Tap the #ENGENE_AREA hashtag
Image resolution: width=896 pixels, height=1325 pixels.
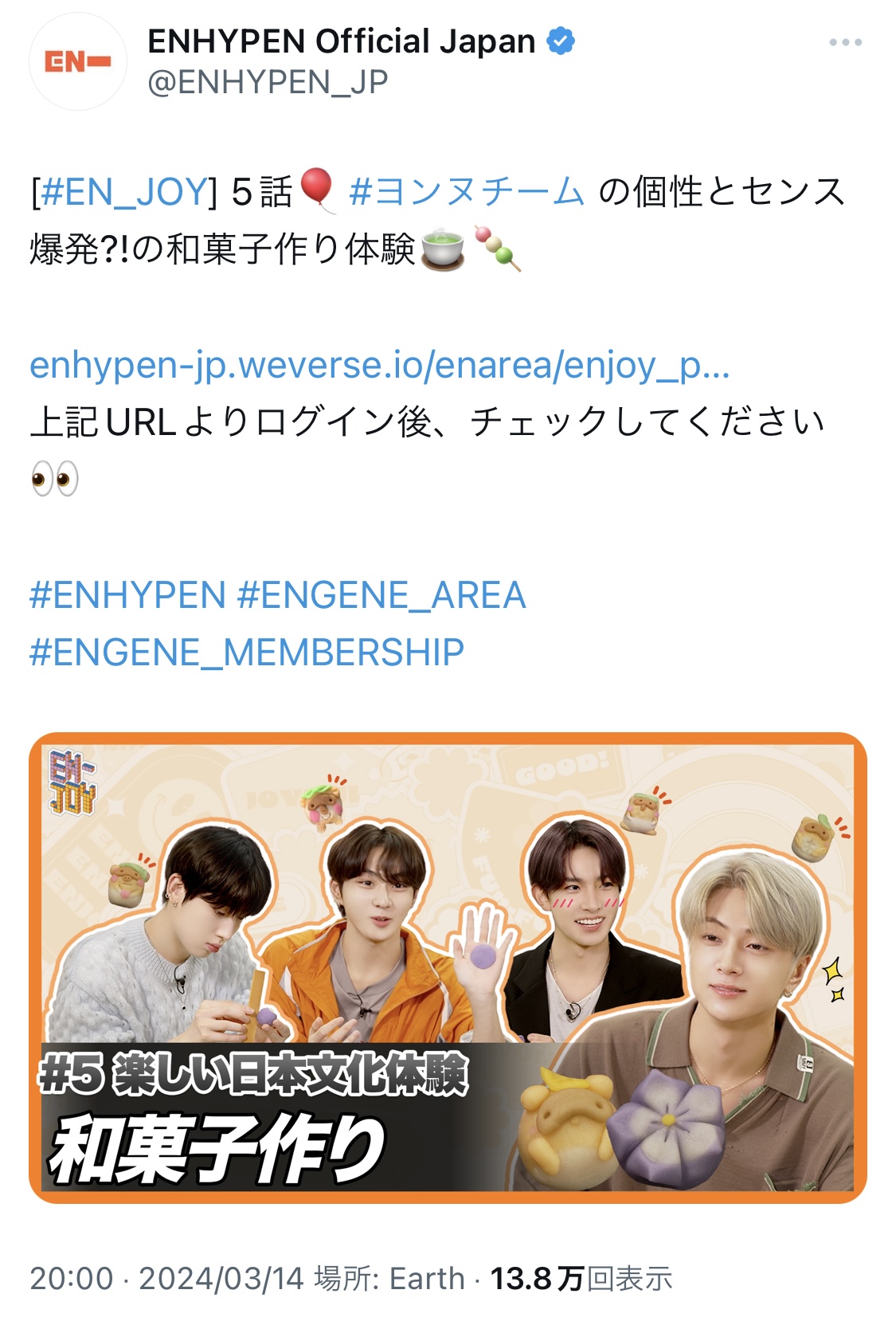coord(381,595)
